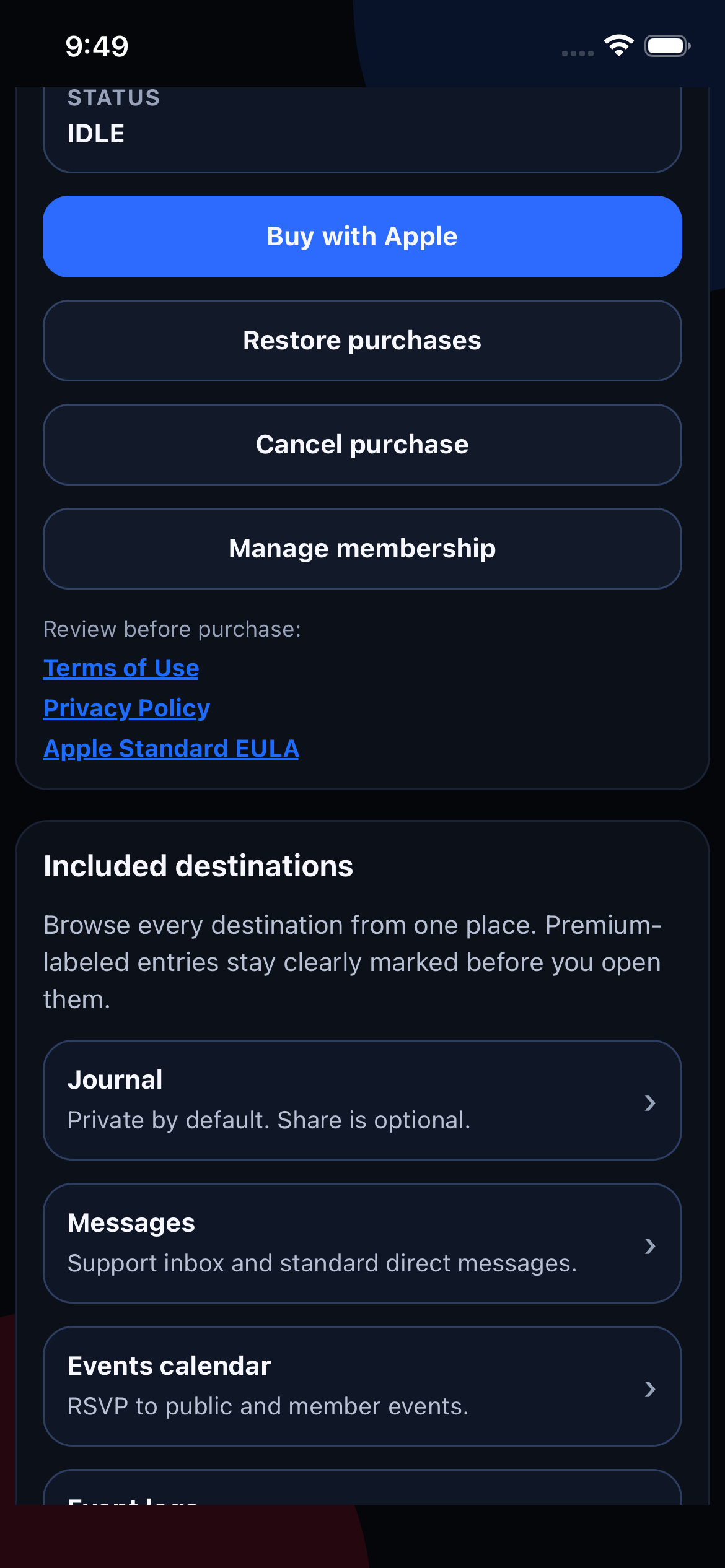Tap Cancel purchase
The height and width of the screenshot is (1568, 725).
pos(362,443)
